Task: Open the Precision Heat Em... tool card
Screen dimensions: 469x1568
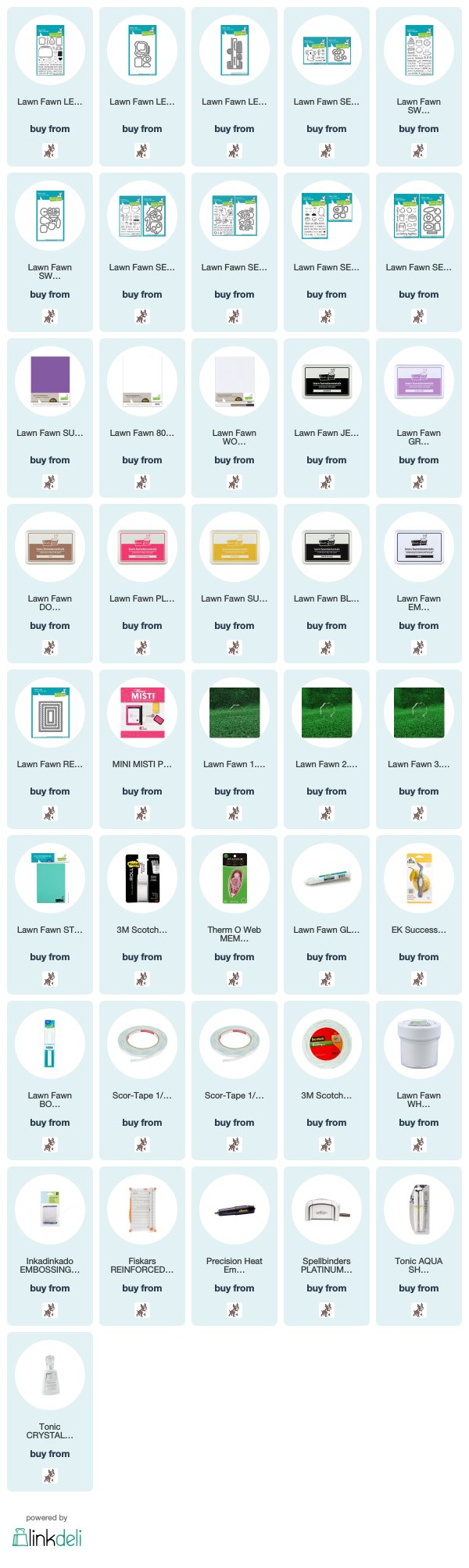Action: (234, 1209)
